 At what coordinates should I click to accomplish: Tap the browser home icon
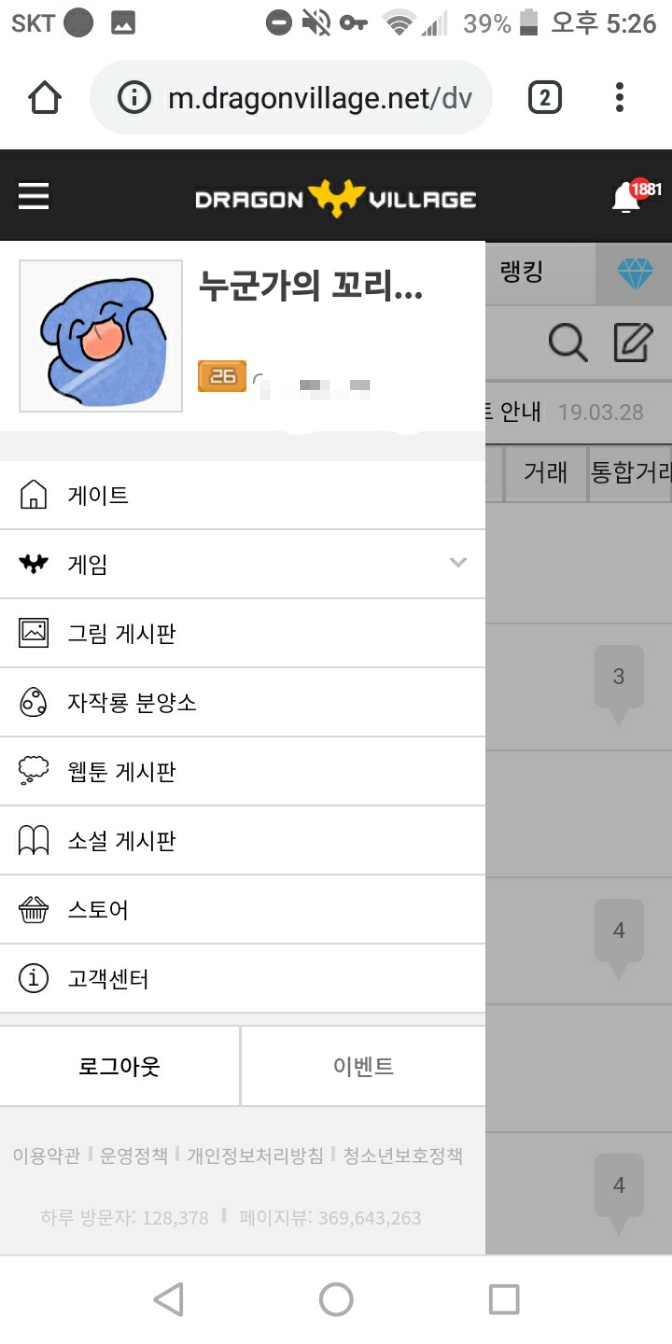(45, 97)
